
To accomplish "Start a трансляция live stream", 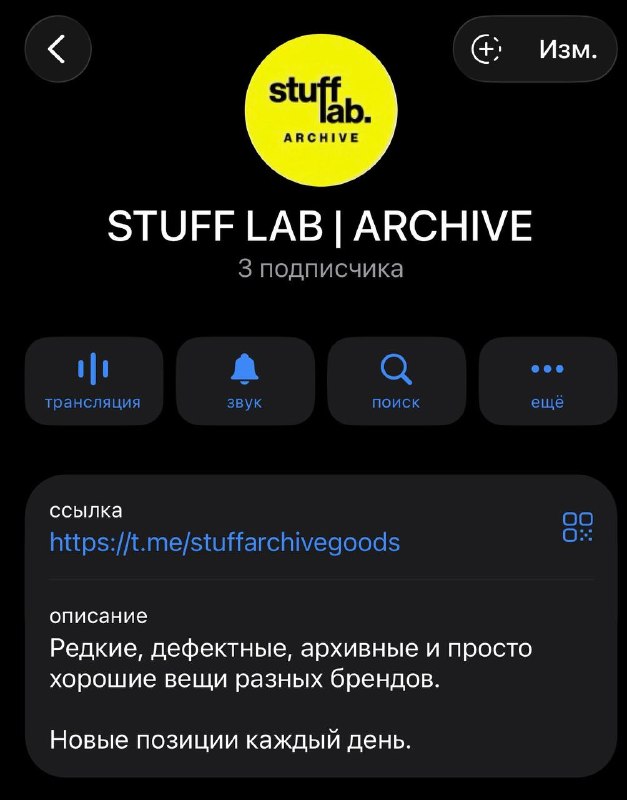I will coord(93,381).
